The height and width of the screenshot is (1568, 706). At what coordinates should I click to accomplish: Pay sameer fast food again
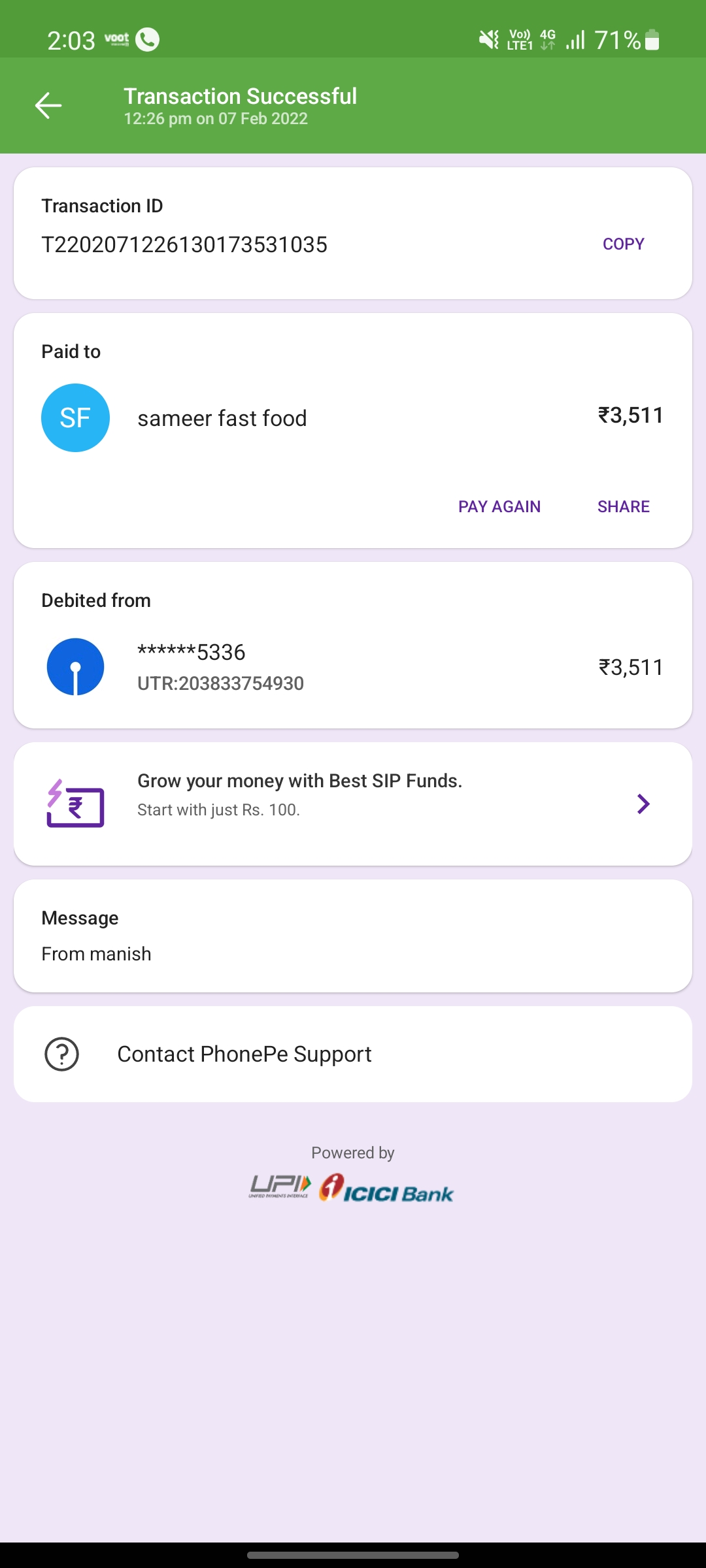point(499,506)
